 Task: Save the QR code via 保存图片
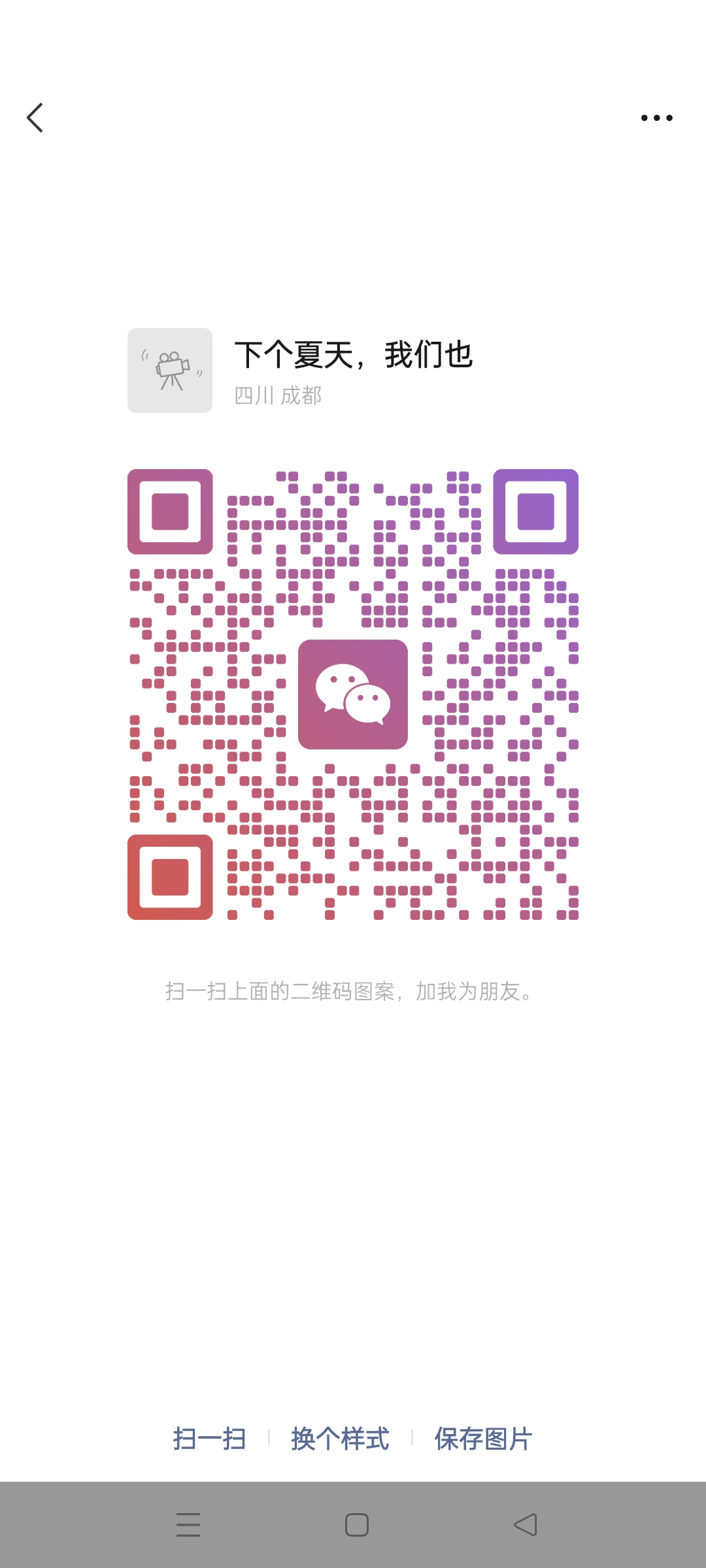pos(483,1439)
